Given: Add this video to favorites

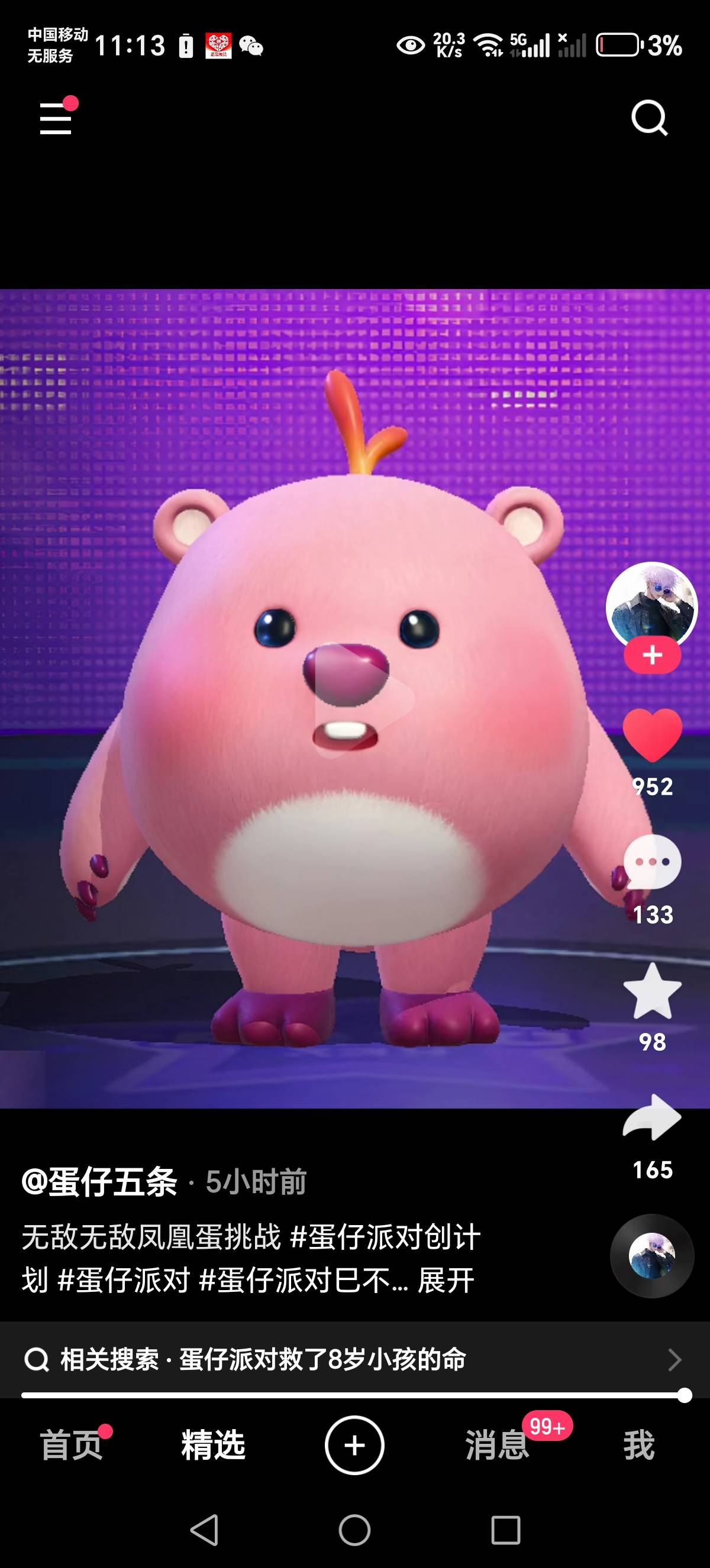Looking at the screenshot, I should tap(652, 991).
